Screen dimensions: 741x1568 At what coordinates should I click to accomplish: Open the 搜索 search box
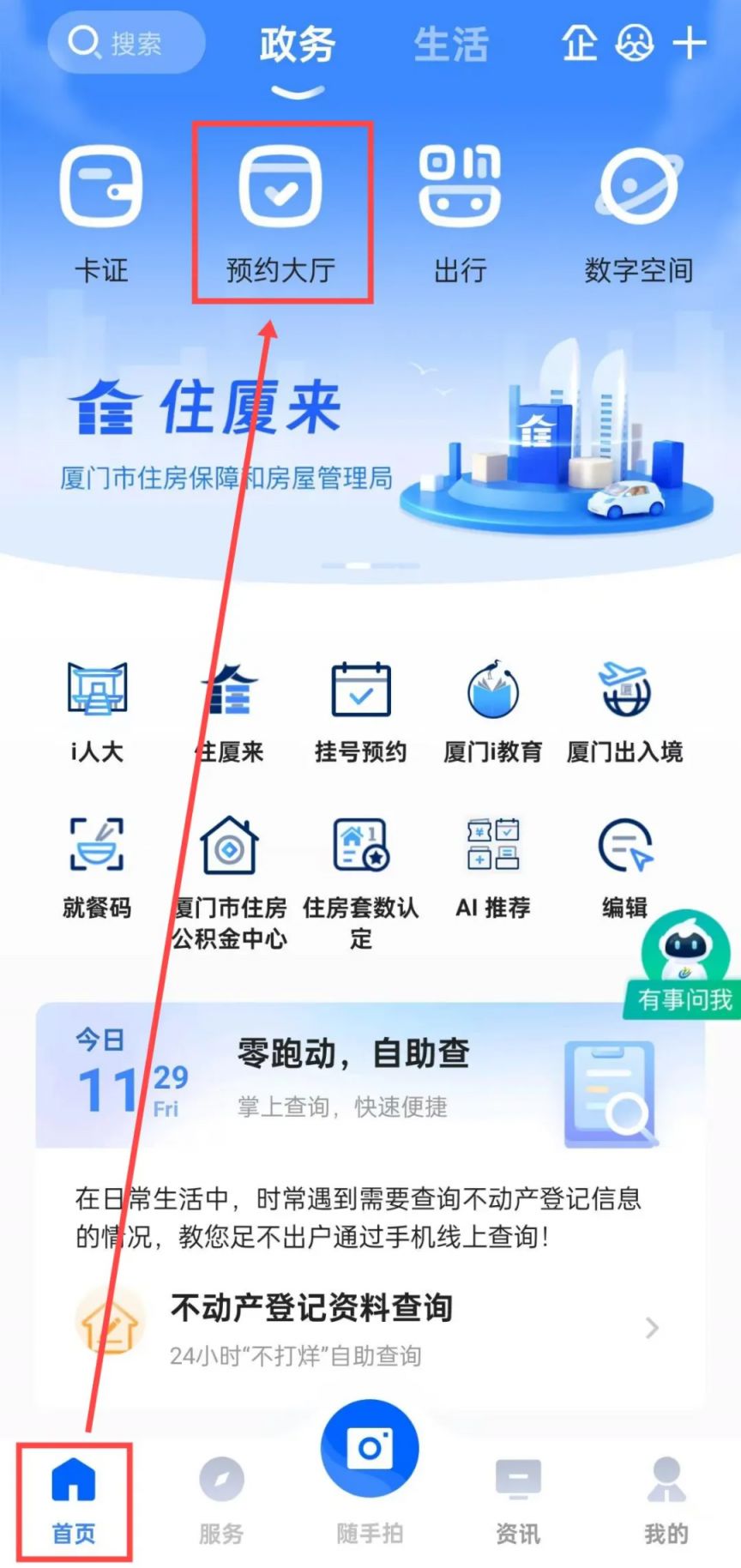(125, 43)
